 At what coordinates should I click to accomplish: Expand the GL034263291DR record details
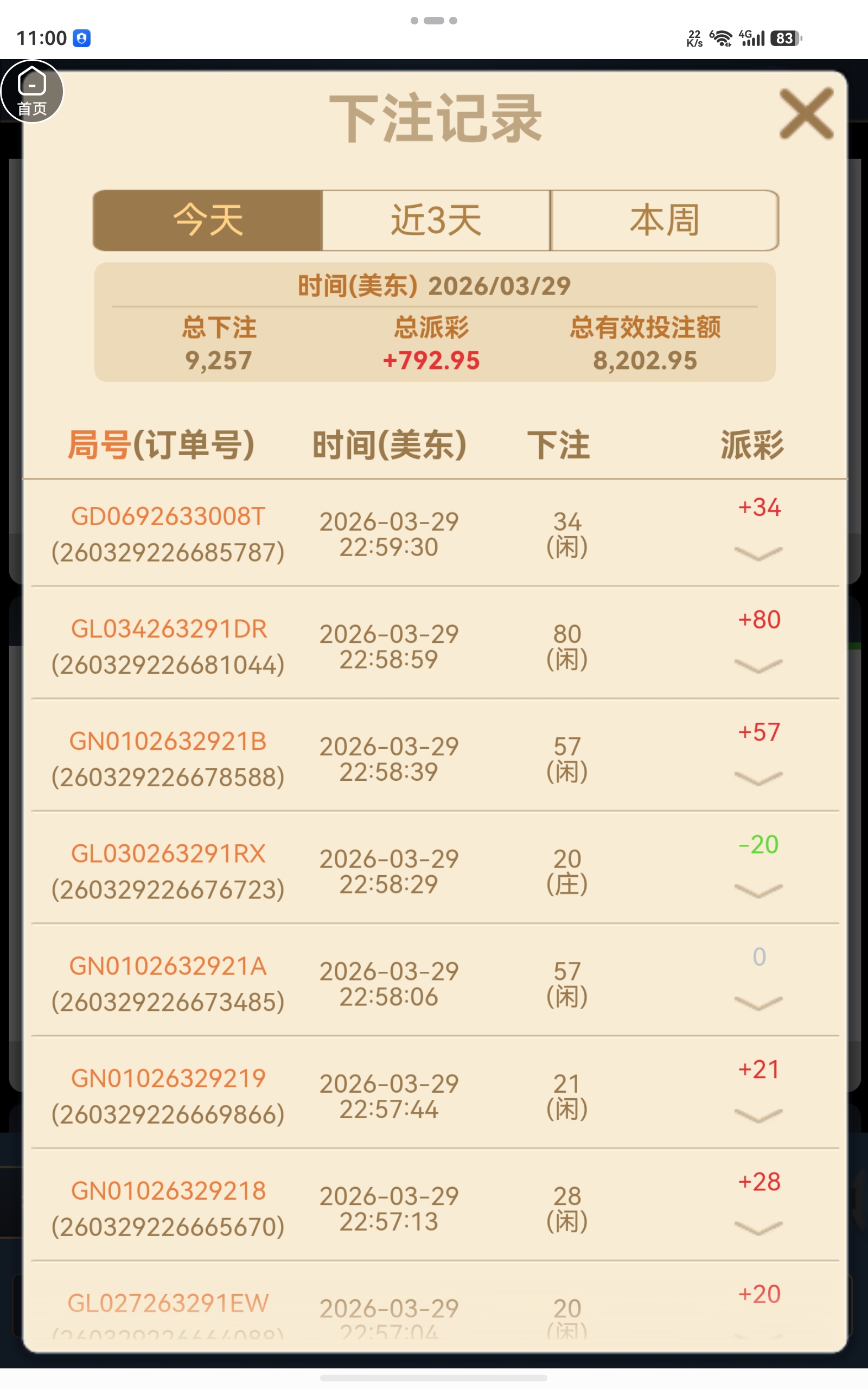click(759, 666)
